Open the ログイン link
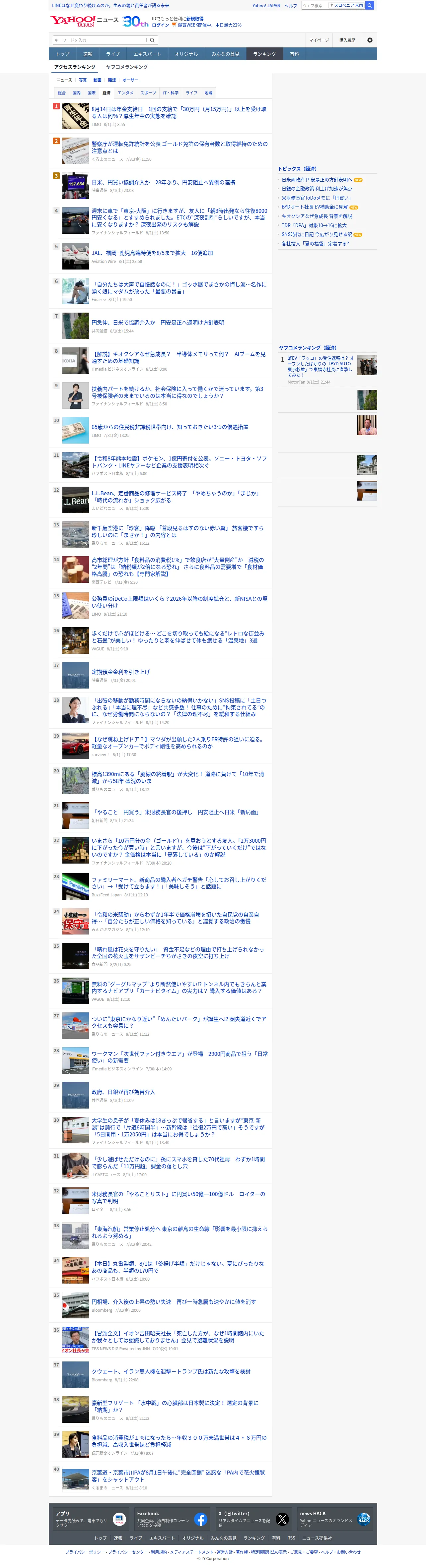This screenshot has height=1568, width=426. click(x=160, y=25)
